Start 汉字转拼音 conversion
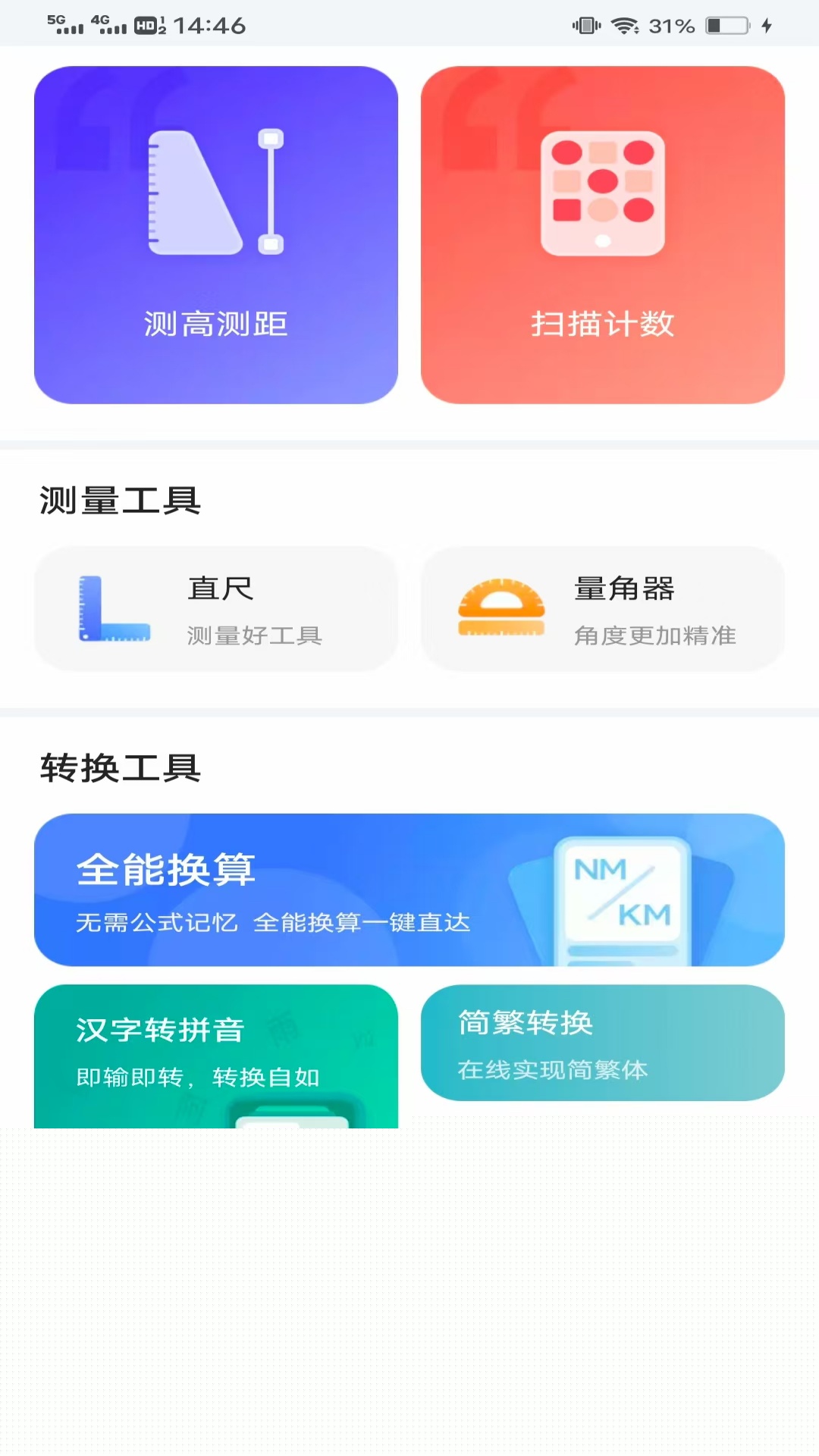Viewport: 819px width, 1456px height. [215, 1054]
